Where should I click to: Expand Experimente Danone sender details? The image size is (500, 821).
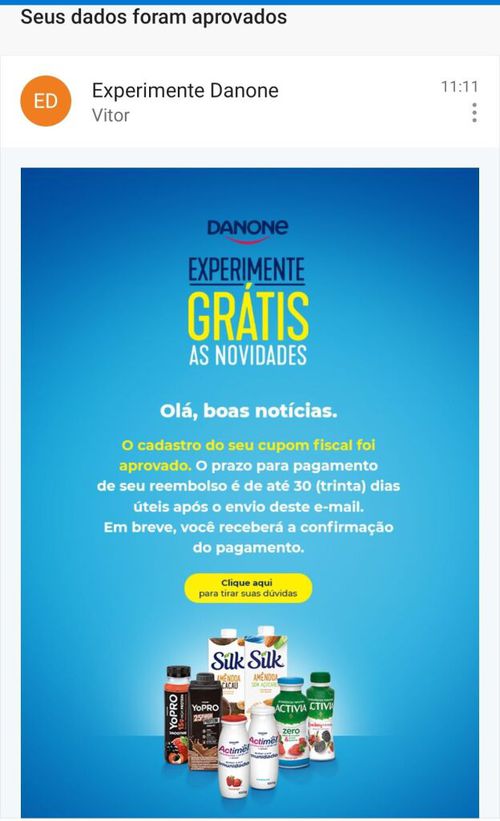click(x=185, y=91)
